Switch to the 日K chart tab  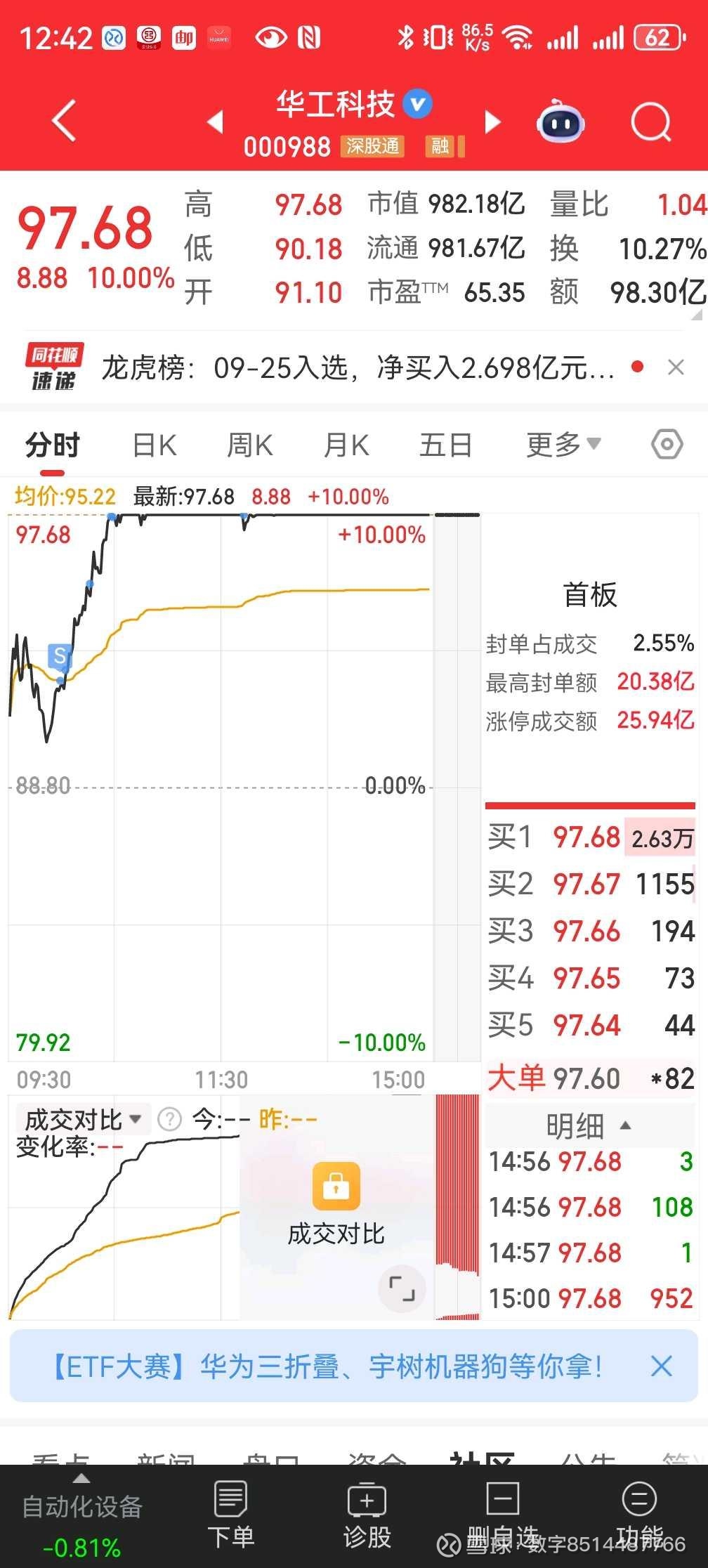pyautogui.click(x=155, y=445)
